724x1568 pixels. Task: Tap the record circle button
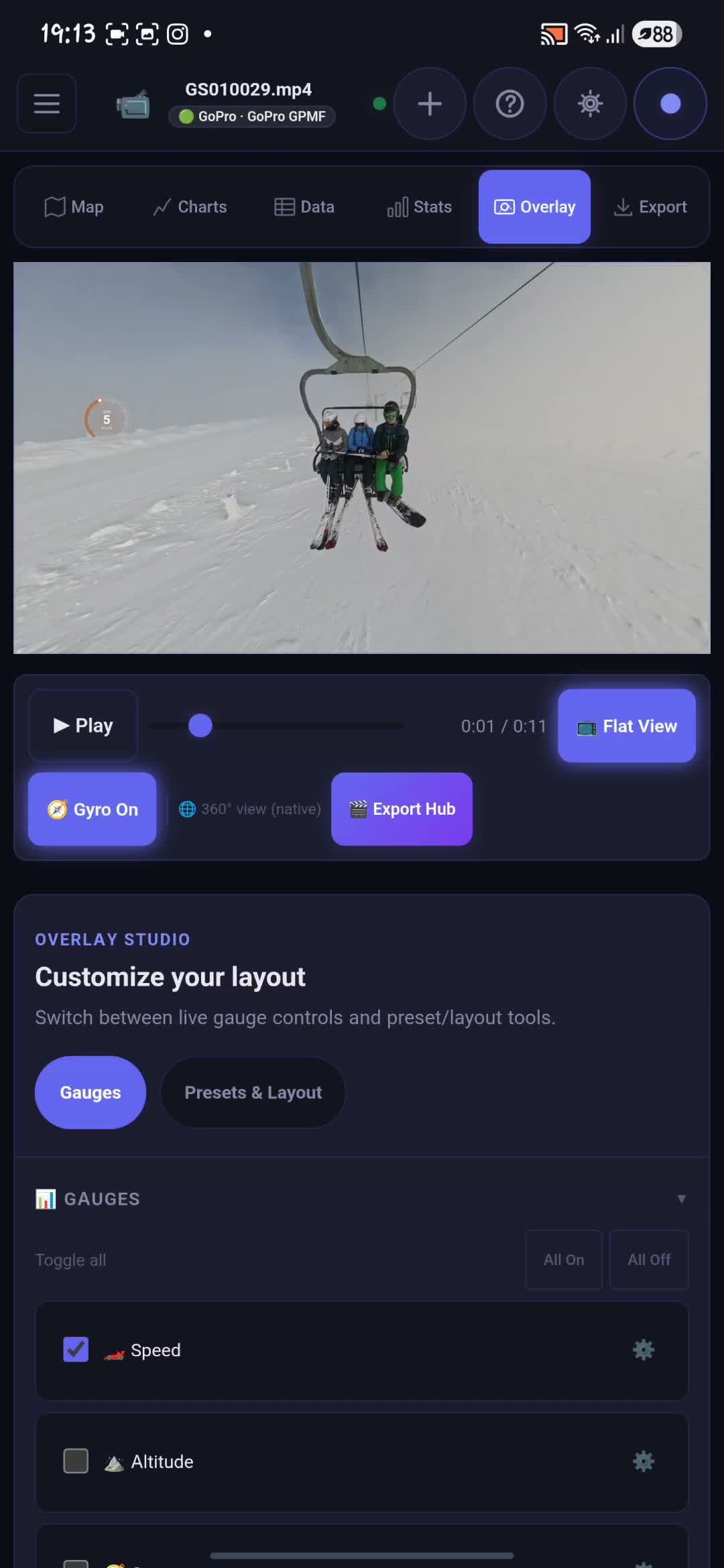click(670, 104)
